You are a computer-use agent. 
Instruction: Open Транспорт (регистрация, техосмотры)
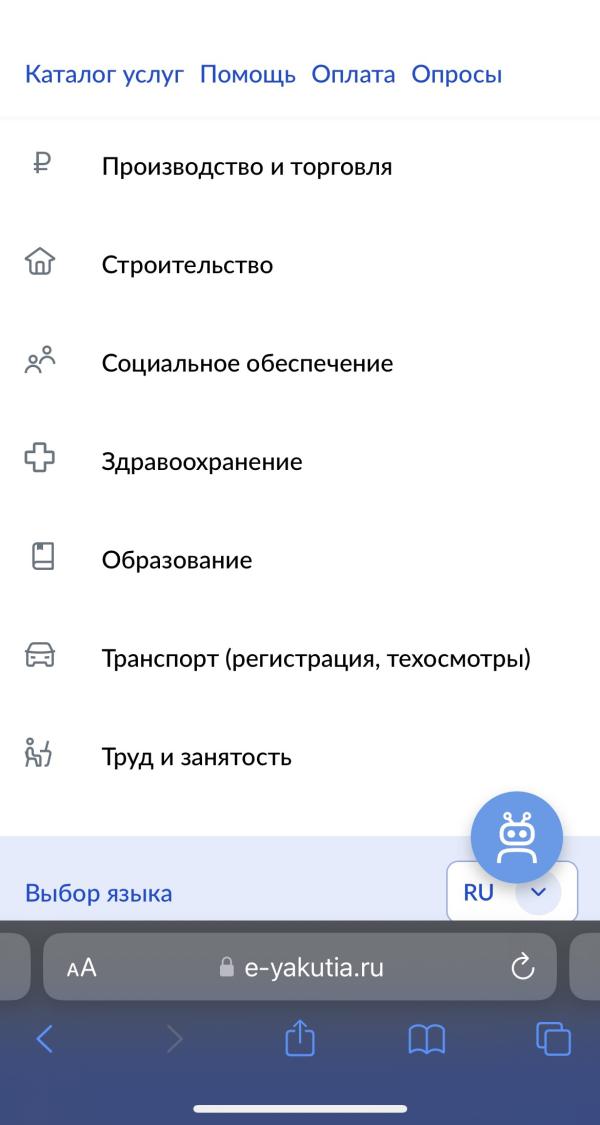tap(315, 659)
